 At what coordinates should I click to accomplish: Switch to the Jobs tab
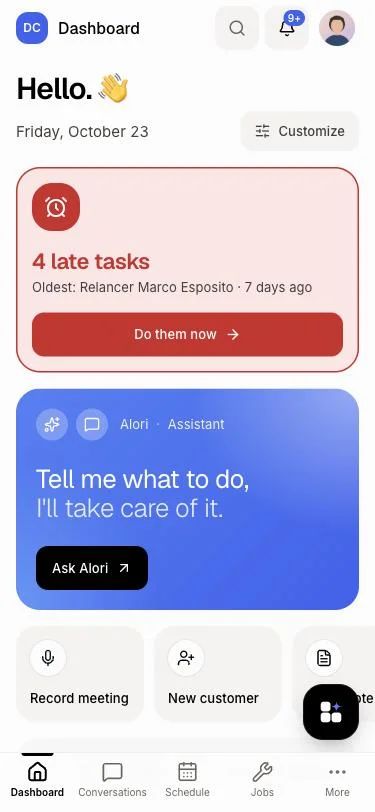tap(262, 781)
